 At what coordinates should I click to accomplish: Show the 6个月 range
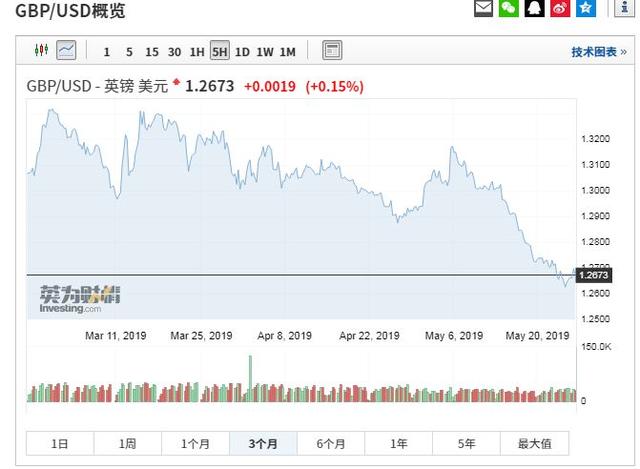click(x=331, y=443)
